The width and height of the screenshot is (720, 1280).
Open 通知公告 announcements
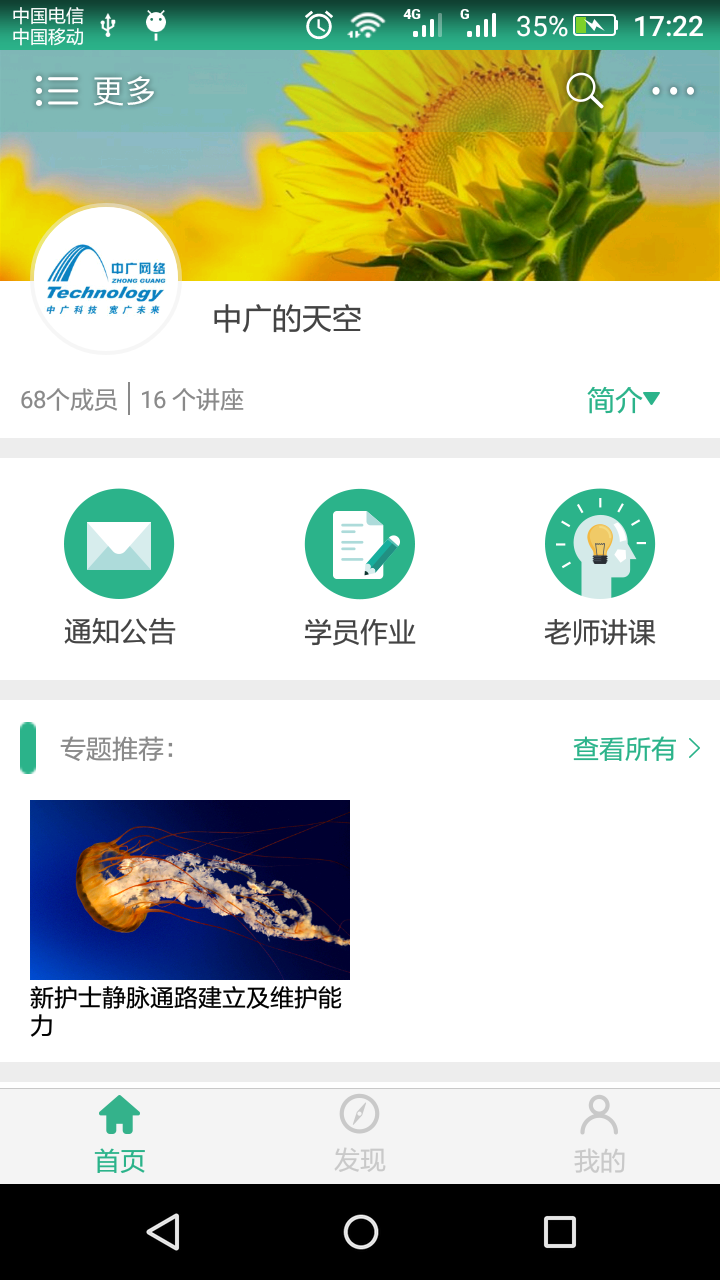point(119,566)
